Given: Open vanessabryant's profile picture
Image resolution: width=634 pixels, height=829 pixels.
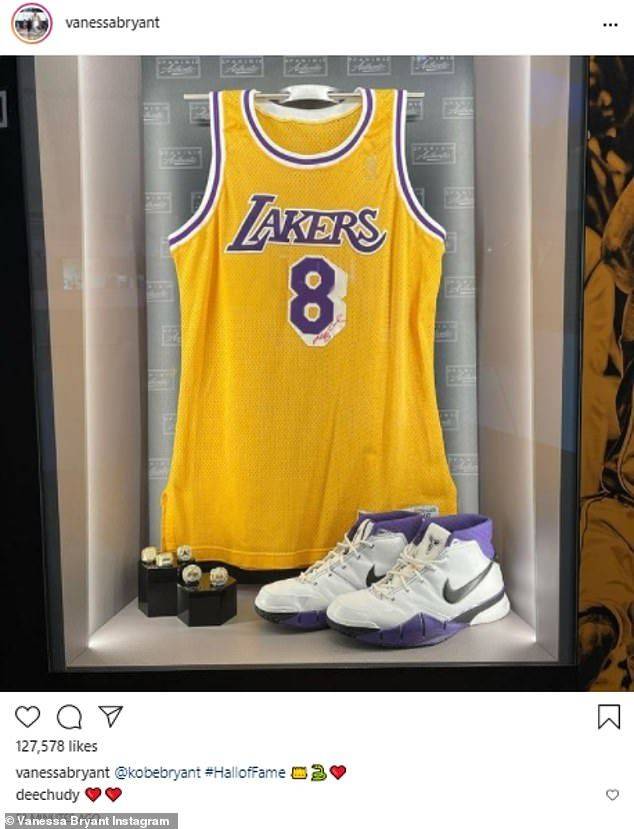Looking at the screenshot, I should click(x=31, y=23).
